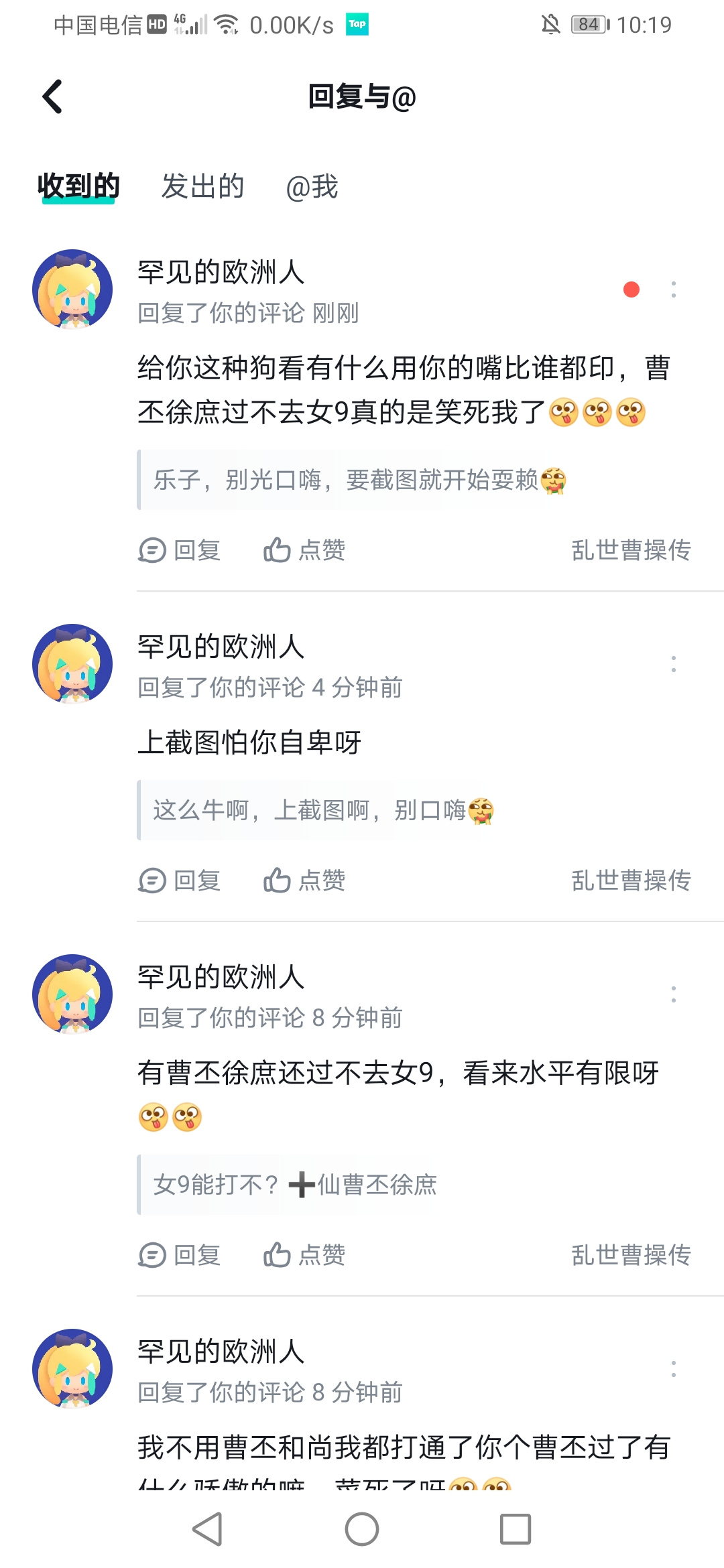
Task: Like the 上截图怕你自卑呀 comment
Action: coord(304,880)
